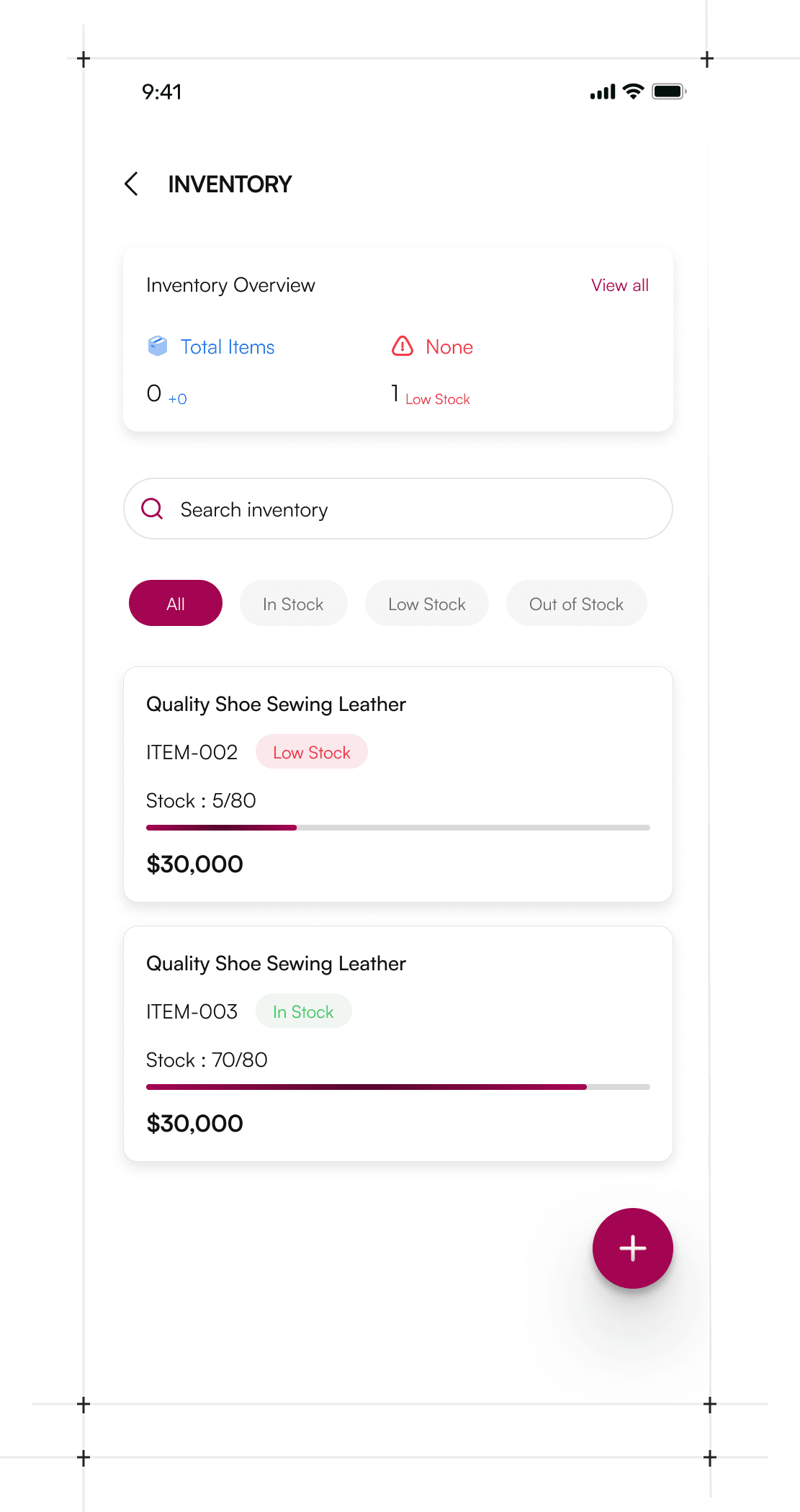
Task: Tap the Search inventory field
Action: tap(397, 509)
